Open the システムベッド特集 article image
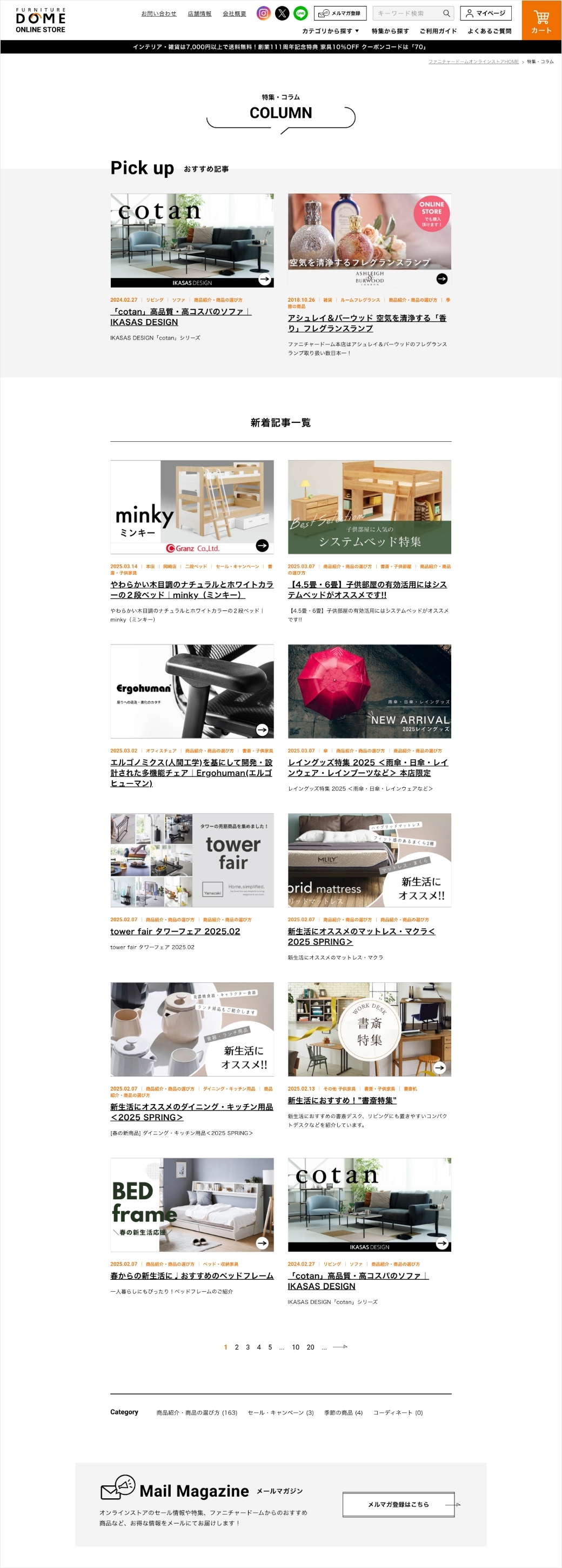Screen dimensions: 562x1568 (369, 507)
